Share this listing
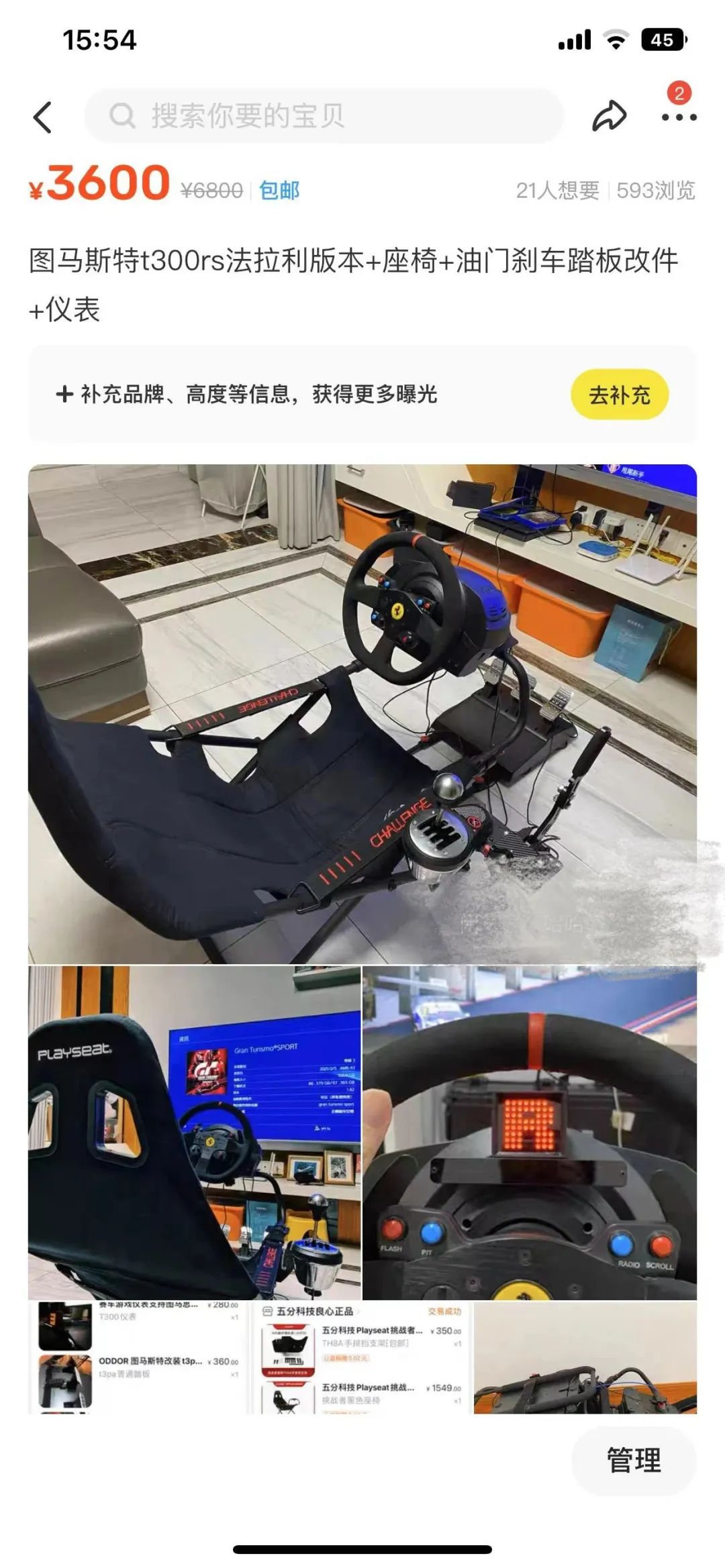The image size is (725, 1568). coord(609,116)
